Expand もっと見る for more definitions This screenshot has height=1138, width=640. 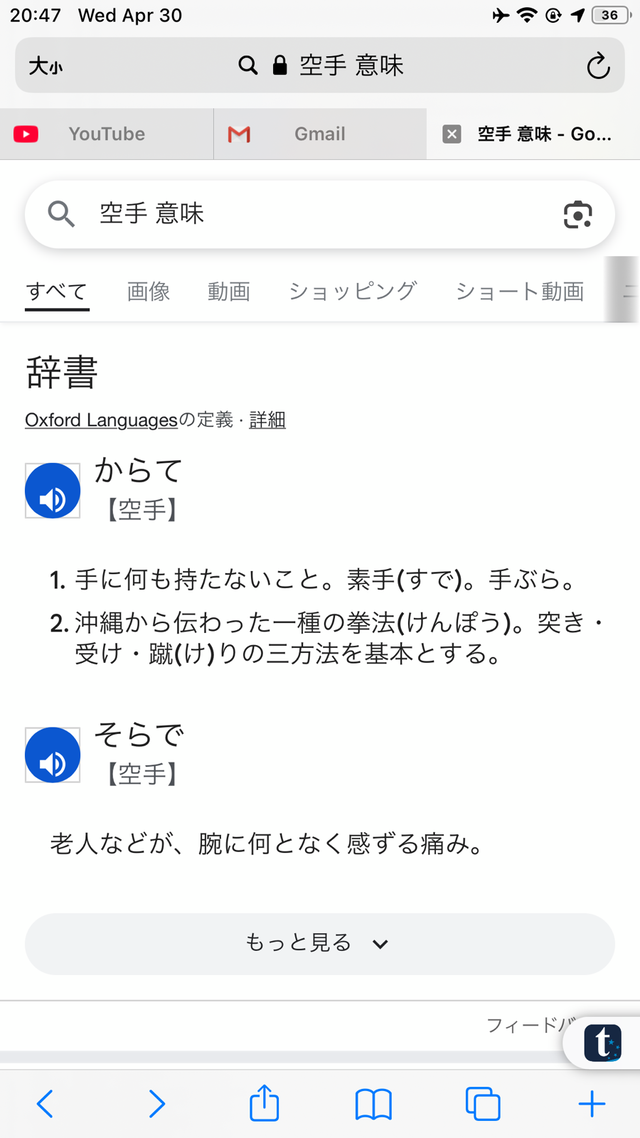click(320, 943)
